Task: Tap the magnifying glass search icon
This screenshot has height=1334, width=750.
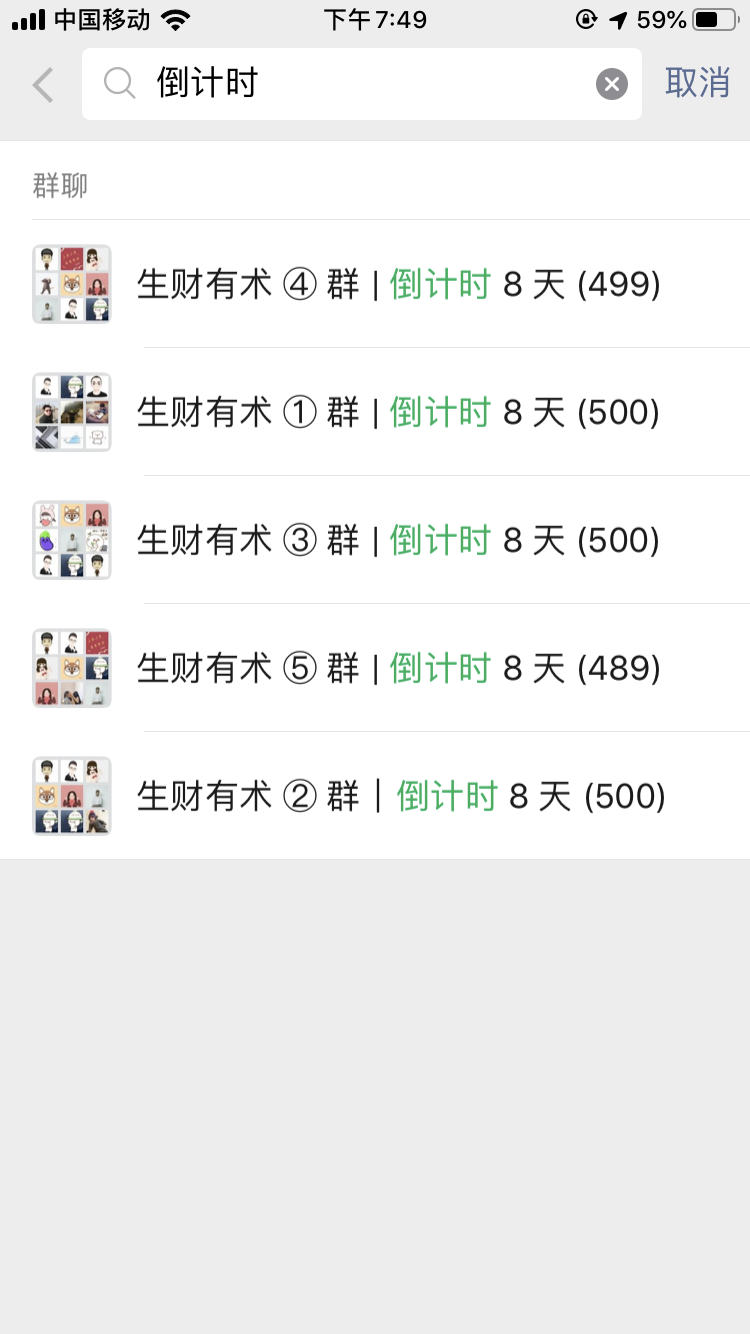Action: 119,84
